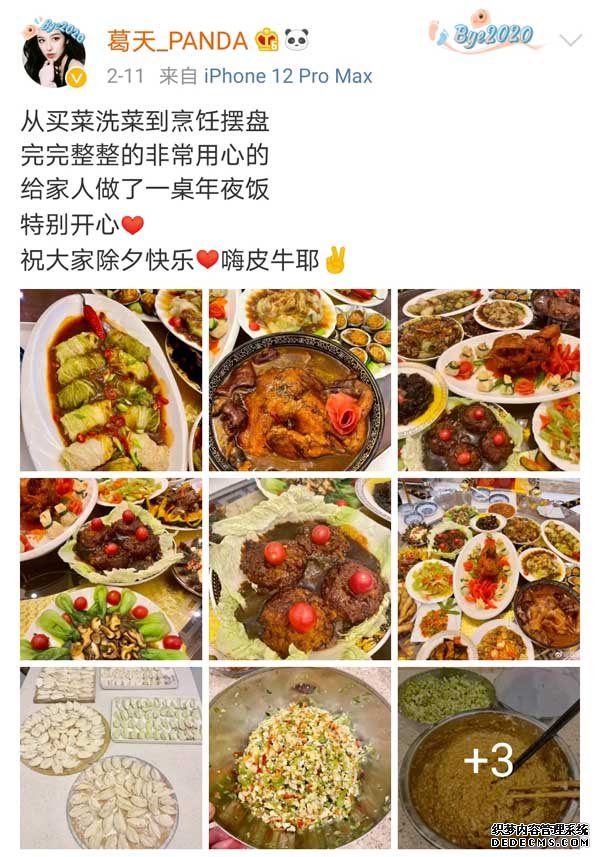View the overhead full dinner table photo
600x857 pixels.
coord(488,568)
